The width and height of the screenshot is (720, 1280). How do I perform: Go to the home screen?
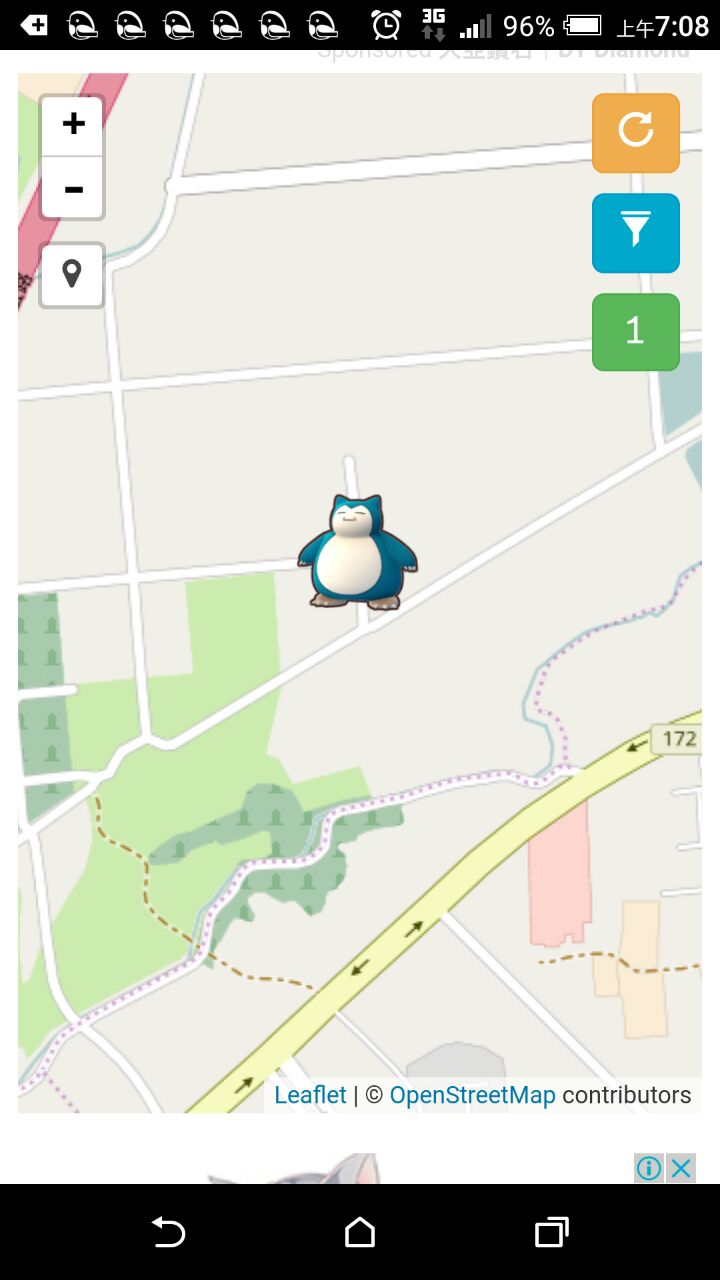click(360, 1232)
